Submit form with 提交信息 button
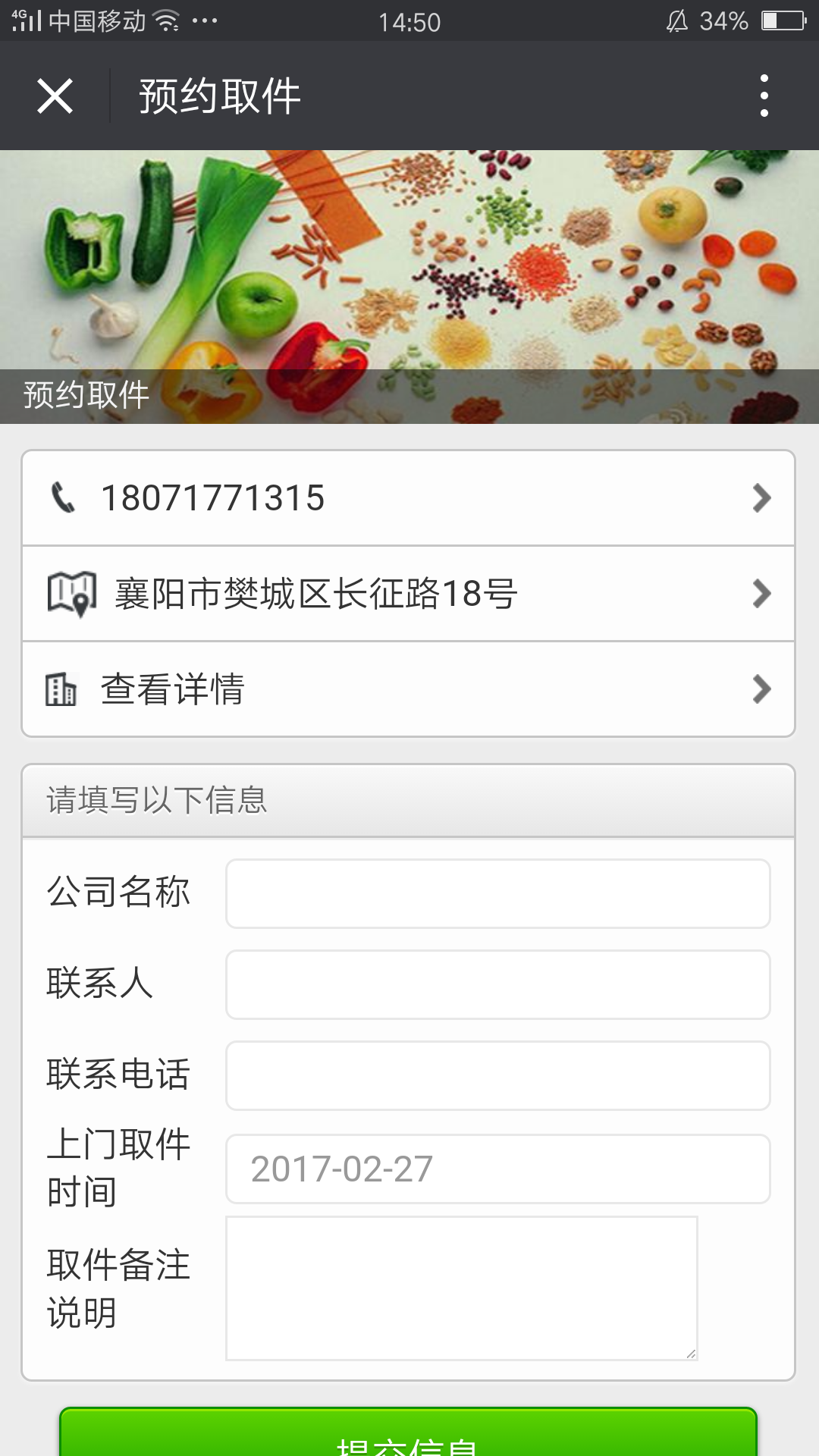The height and width of the screenshot is (1456, 819). pyautogui.click(x=408, y=1436)
